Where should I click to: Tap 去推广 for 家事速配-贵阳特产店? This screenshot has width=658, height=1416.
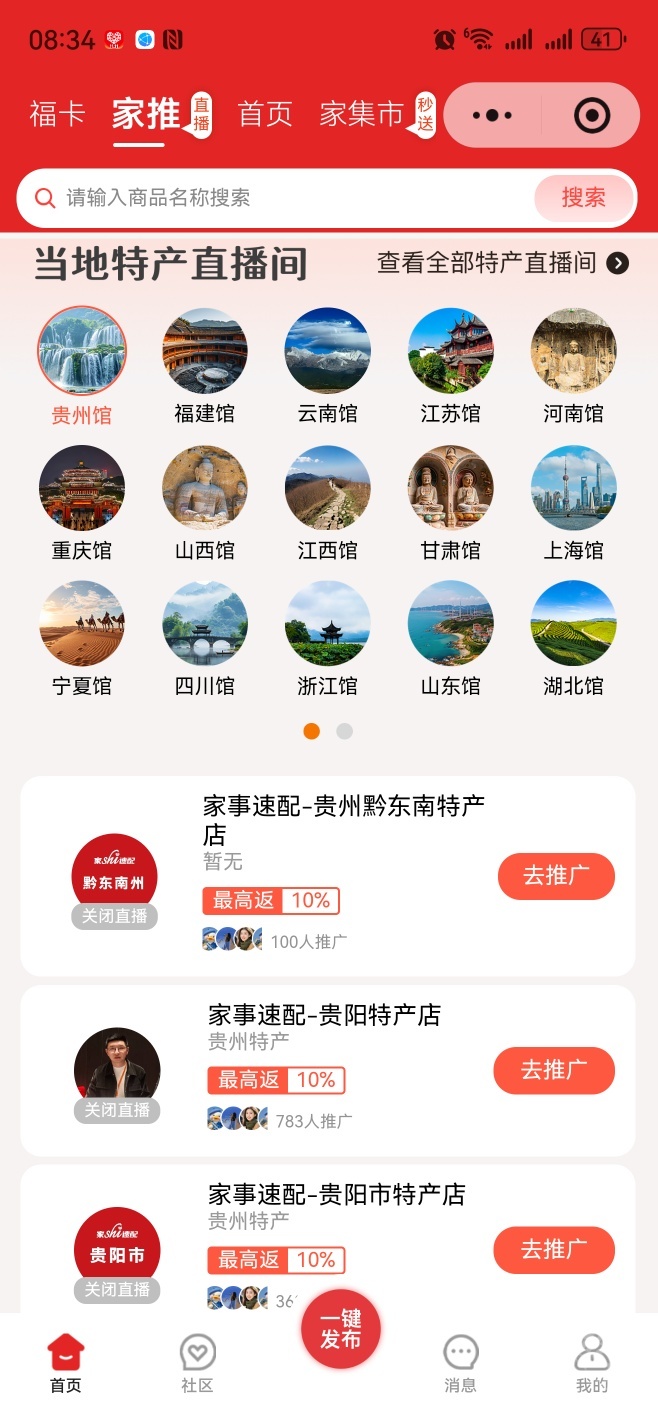554,1071
